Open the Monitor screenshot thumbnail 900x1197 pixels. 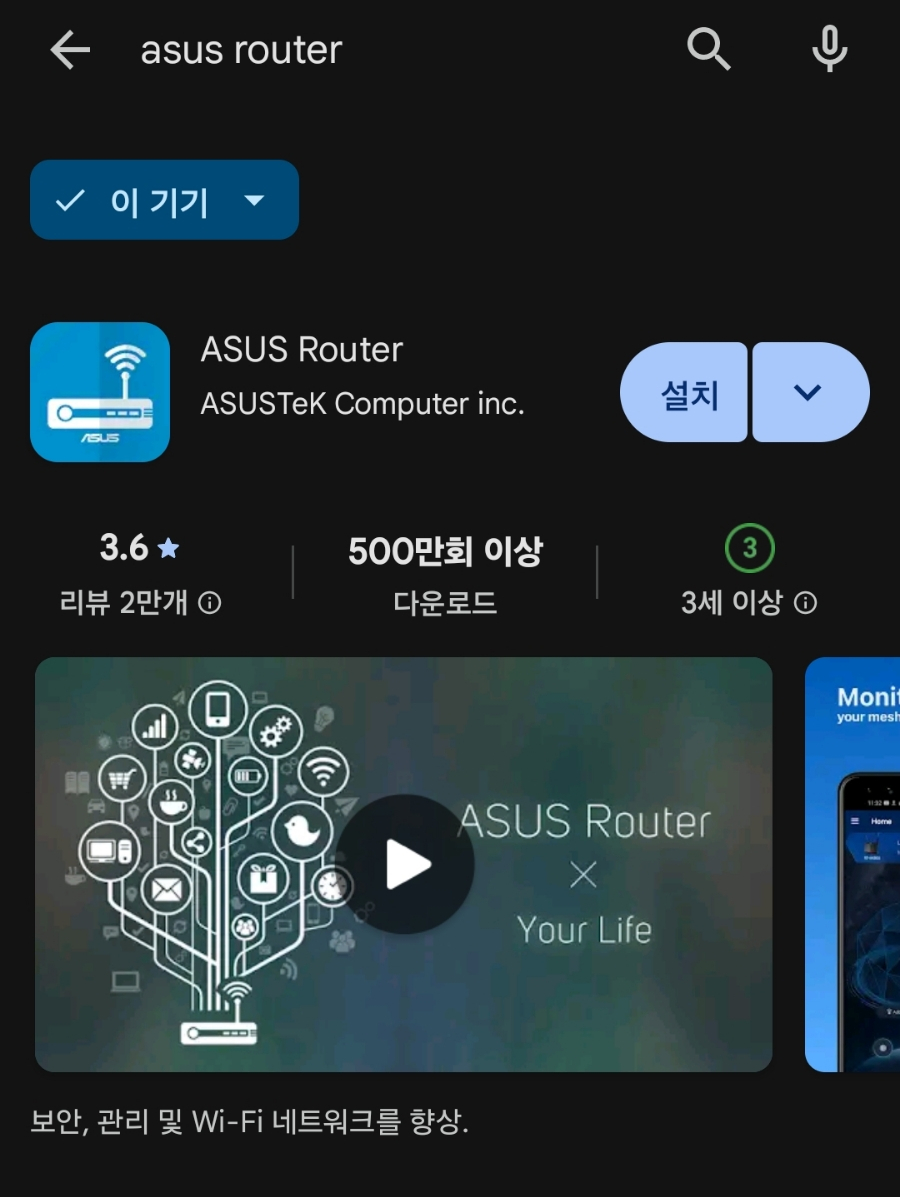(852, 864)
